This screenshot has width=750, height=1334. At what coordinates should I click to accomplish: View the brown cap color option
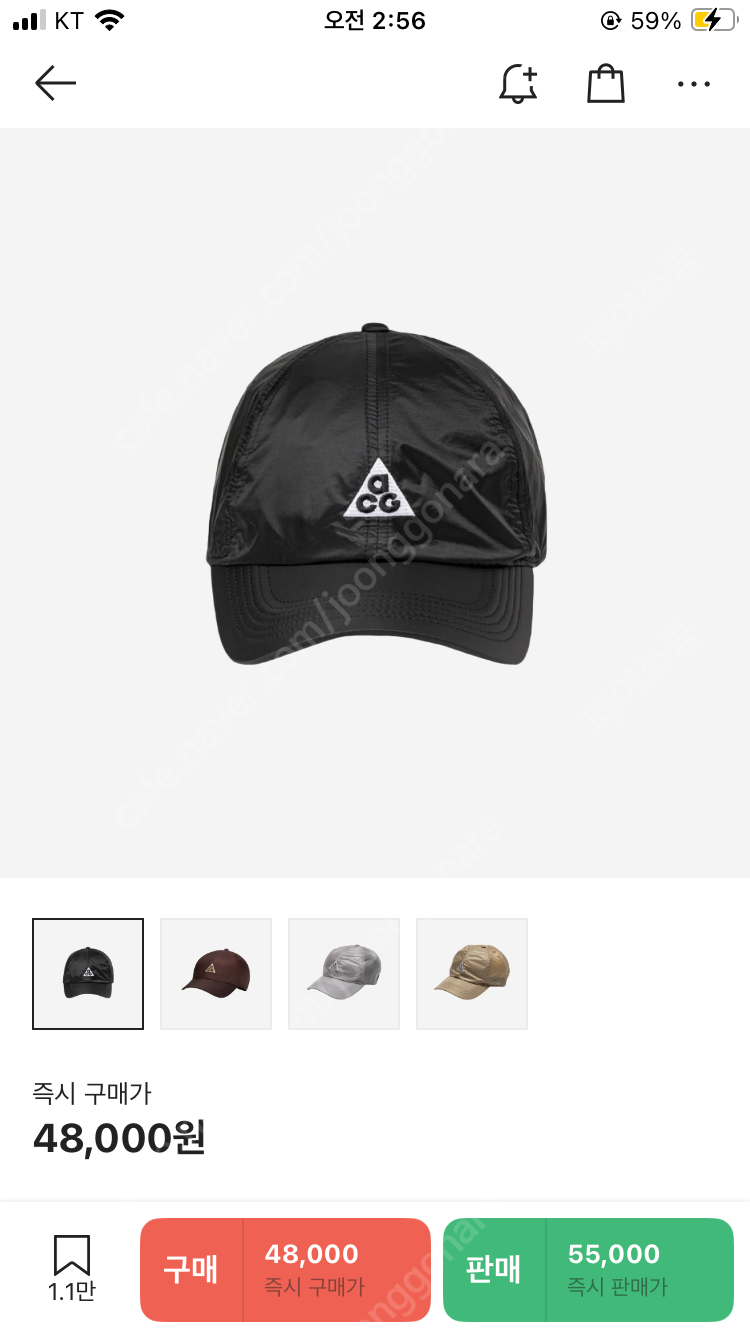216,974
